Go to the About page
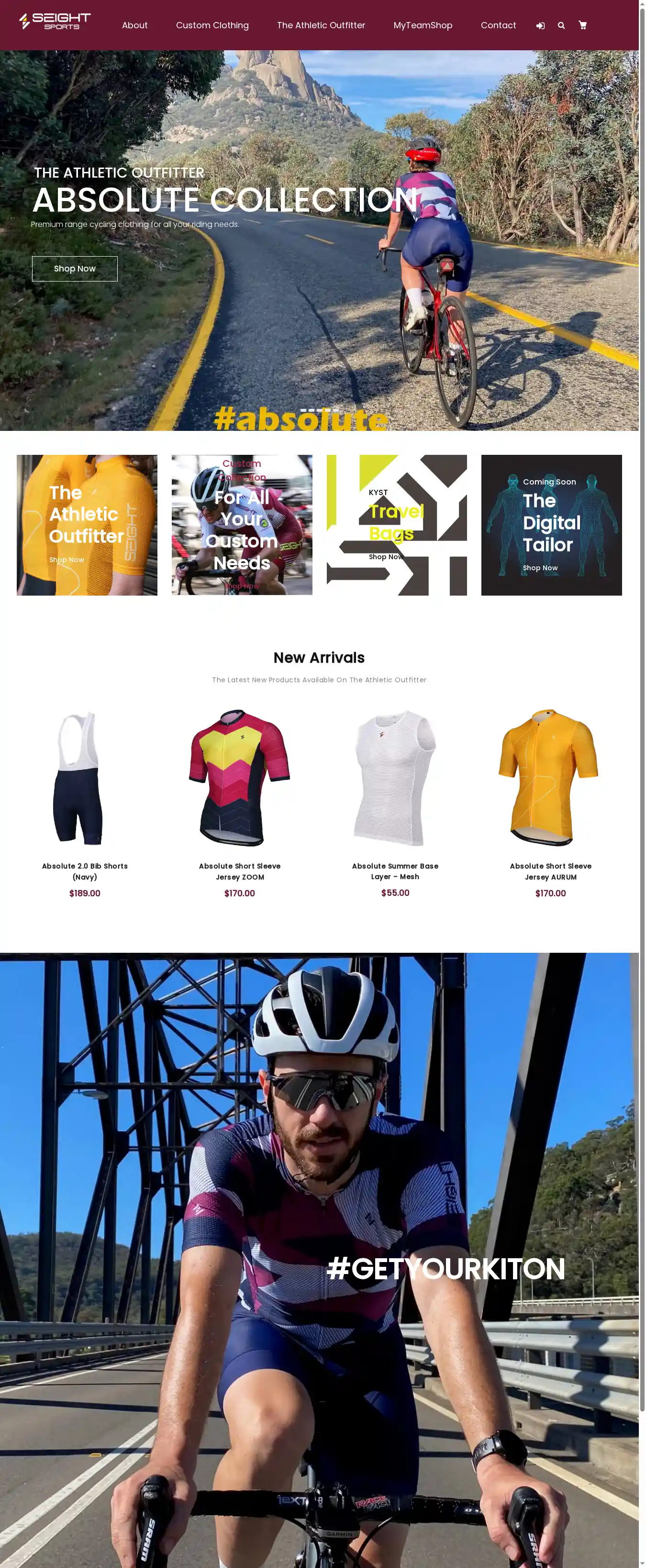Viewport: 646px width, 1568px height. pos(134,25)
